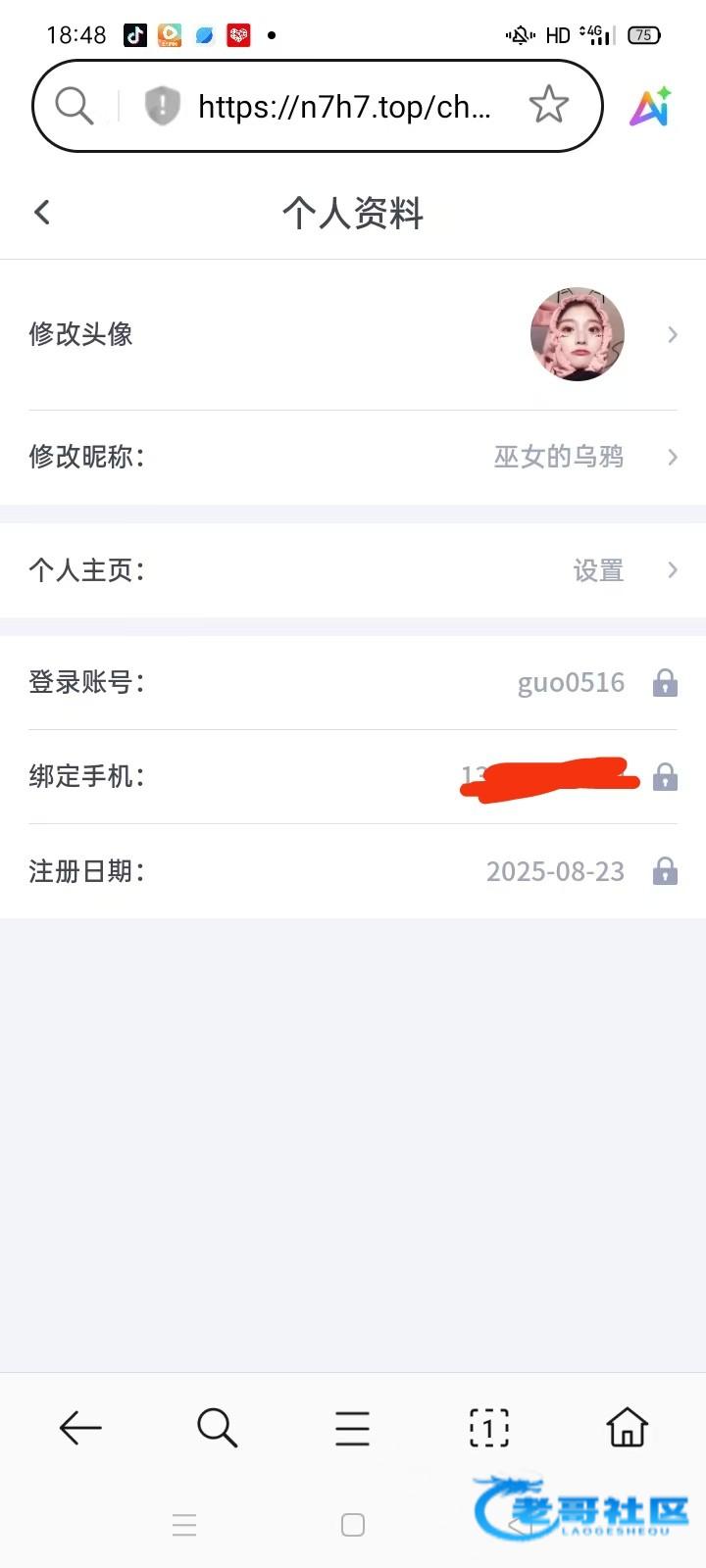Open system recent apps button
Viewport: 706px width, 1568px height.
click(x=184, y=1525)
